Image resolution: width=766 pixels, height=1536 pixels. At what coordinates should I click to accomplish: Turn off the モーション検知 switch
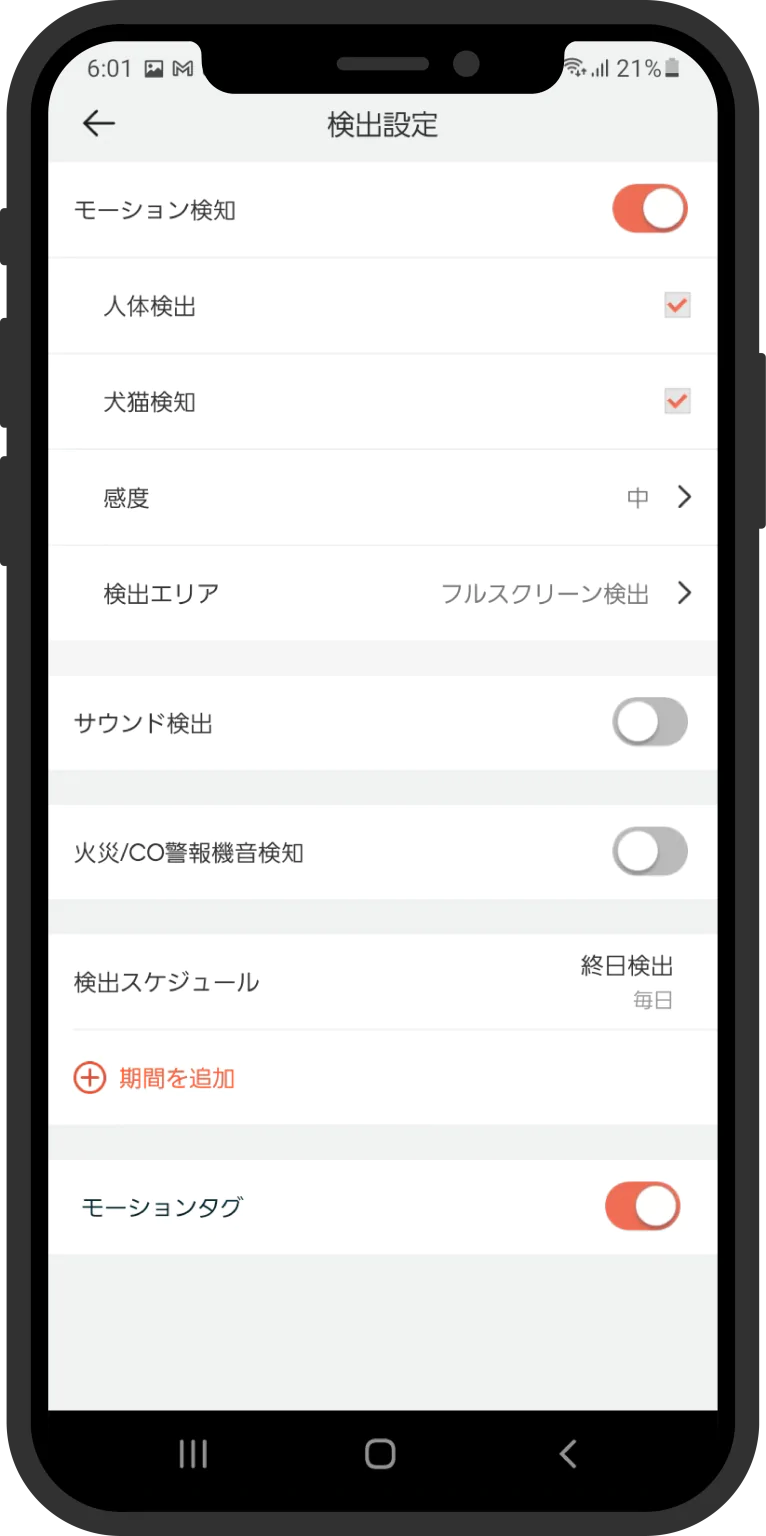coord(650,209)
